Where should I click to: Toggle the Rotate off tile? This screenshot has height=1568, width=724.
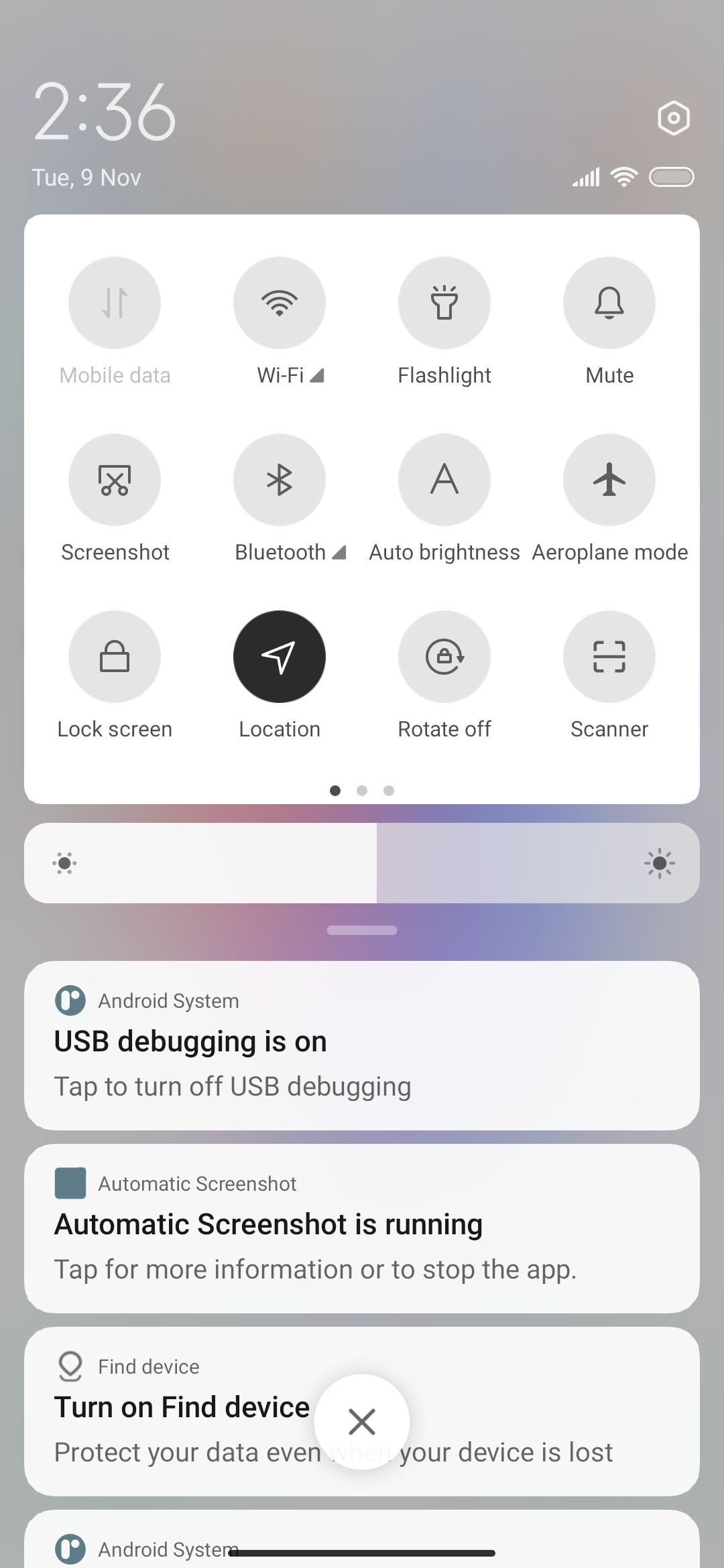pos(444,657)
